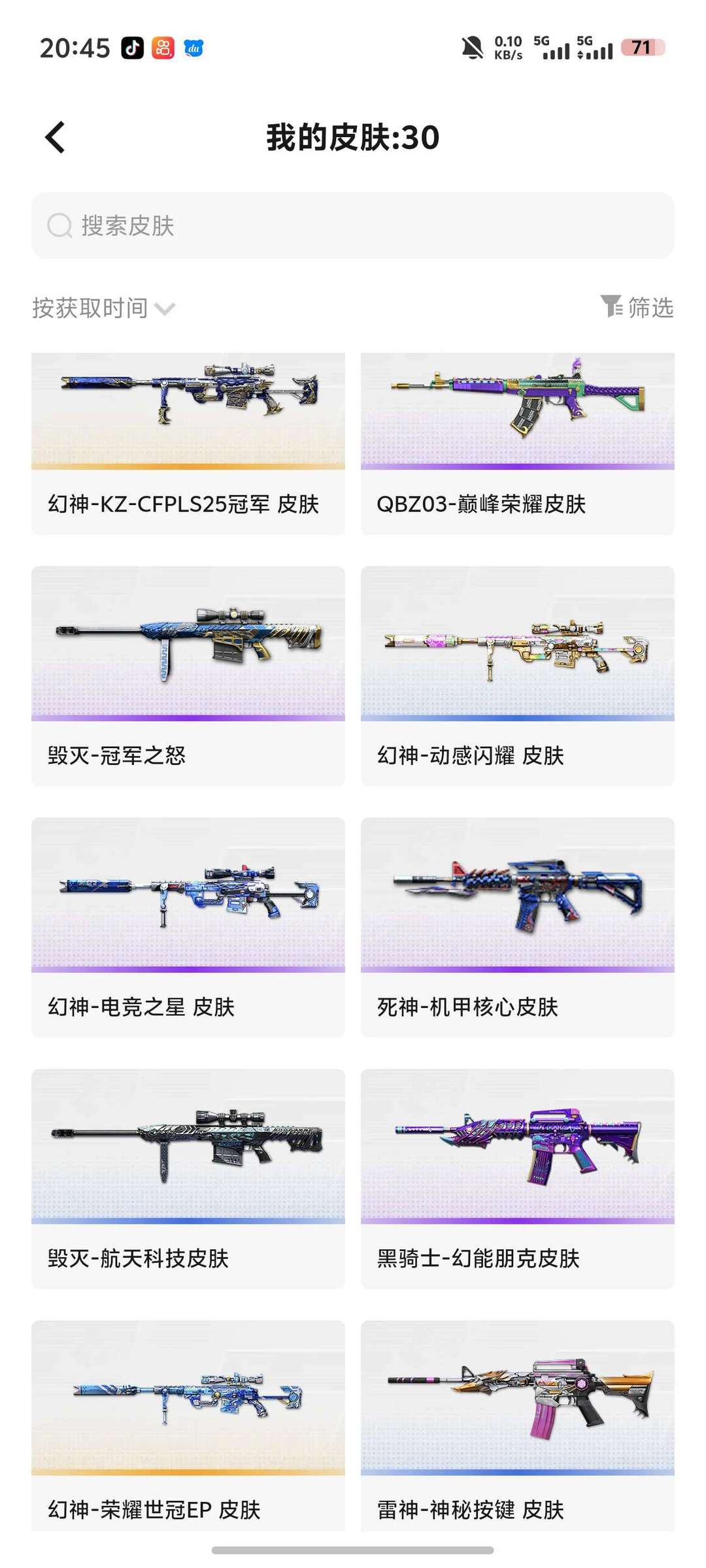Open the 黑骑士-幻能朋克皮肤 card
The height and width of the screenshot is (1568, 706).
518,1179
